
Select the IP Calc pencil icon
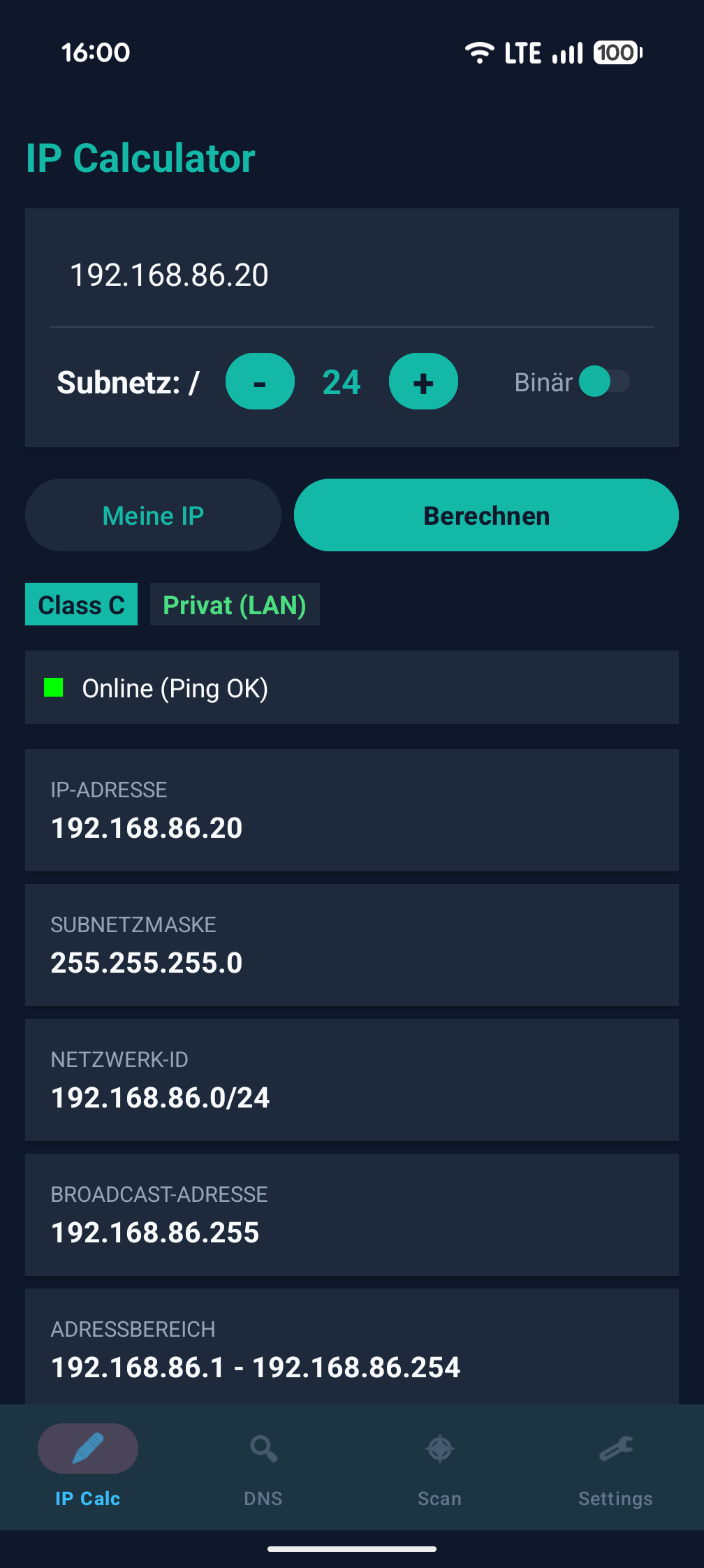87,1449
